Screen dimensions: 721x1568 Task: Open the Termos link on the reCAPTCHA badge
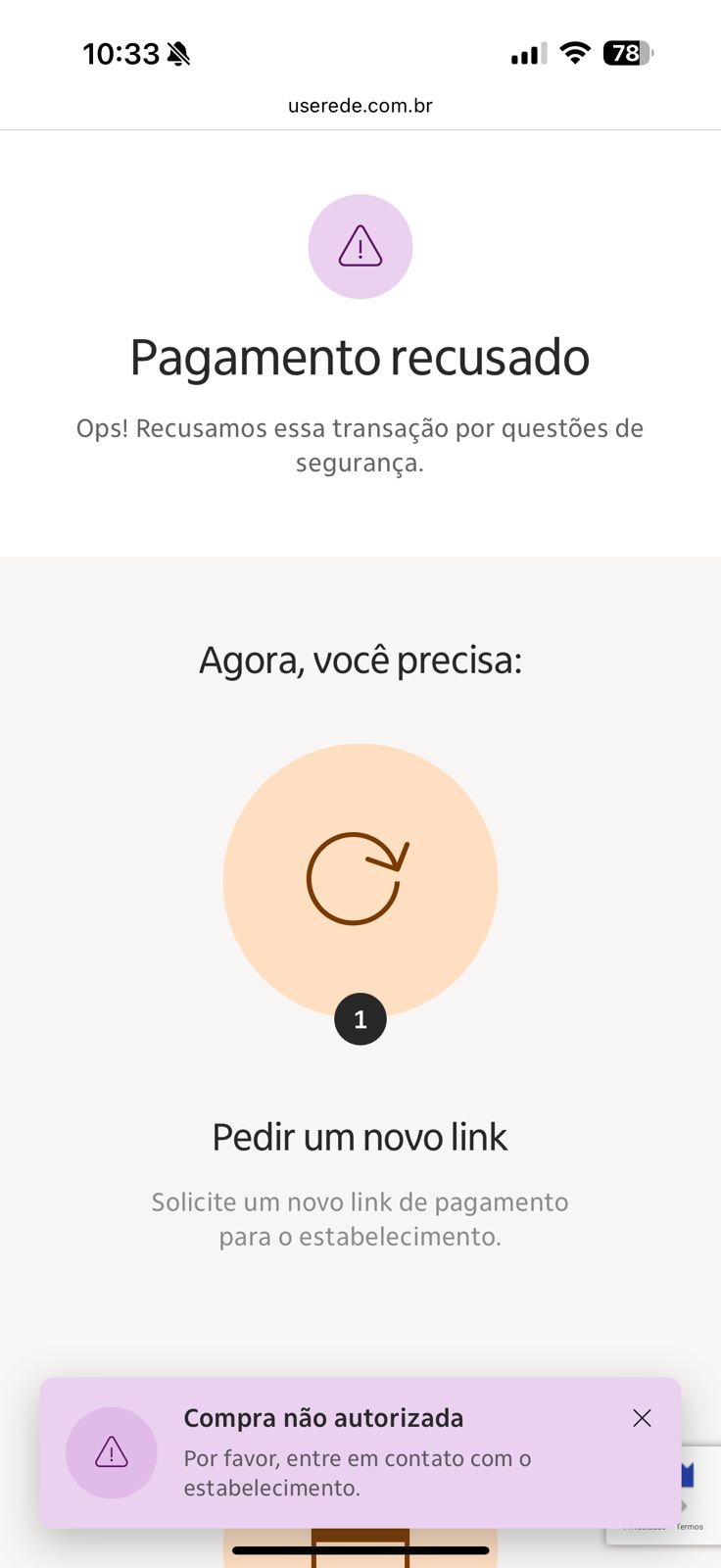(x=689, y=1526)
